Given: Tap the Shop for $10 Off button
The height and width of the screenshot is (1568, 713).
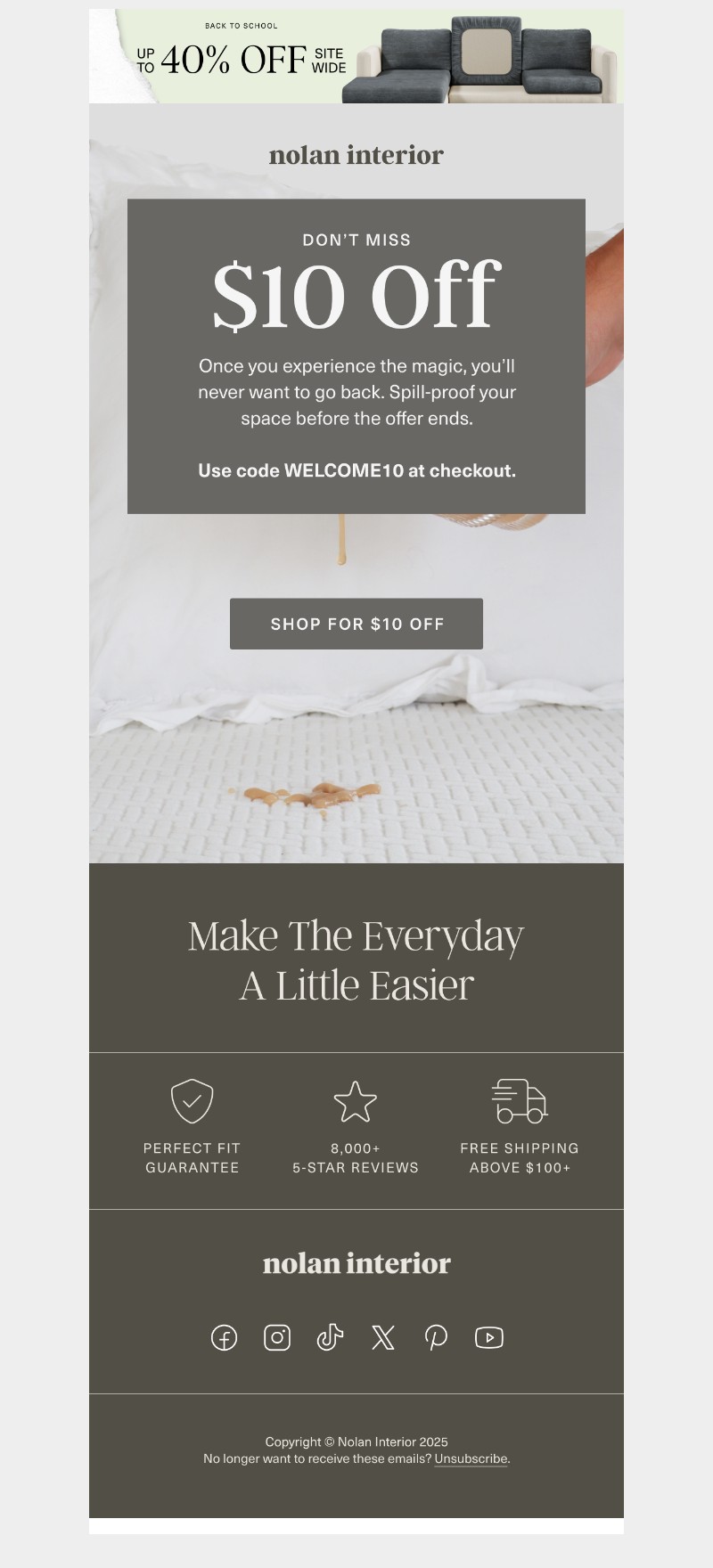Looking at the screenshot, I should click(x=356, y=624).
